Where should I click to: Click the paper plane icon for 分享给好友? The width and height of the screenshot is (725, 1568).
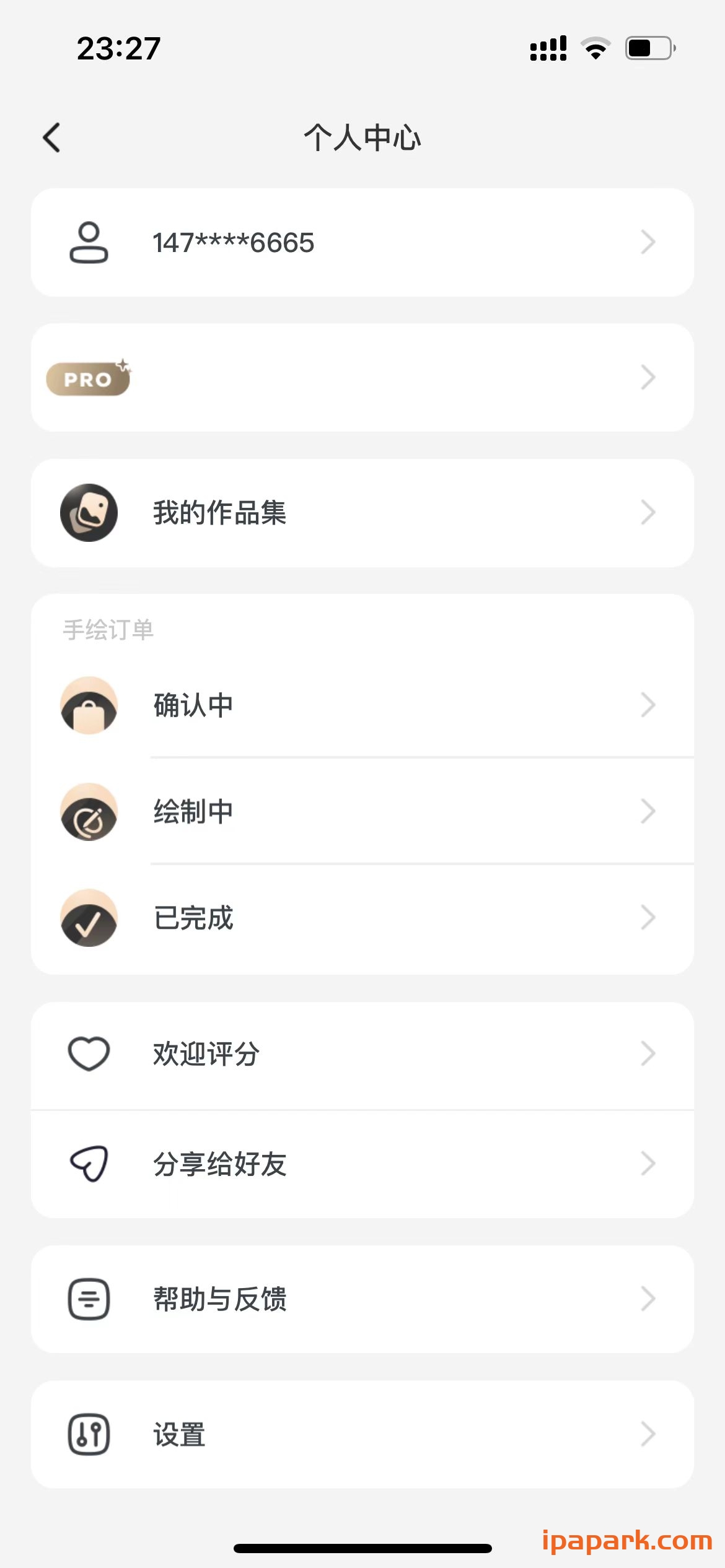click(88, 1164)
